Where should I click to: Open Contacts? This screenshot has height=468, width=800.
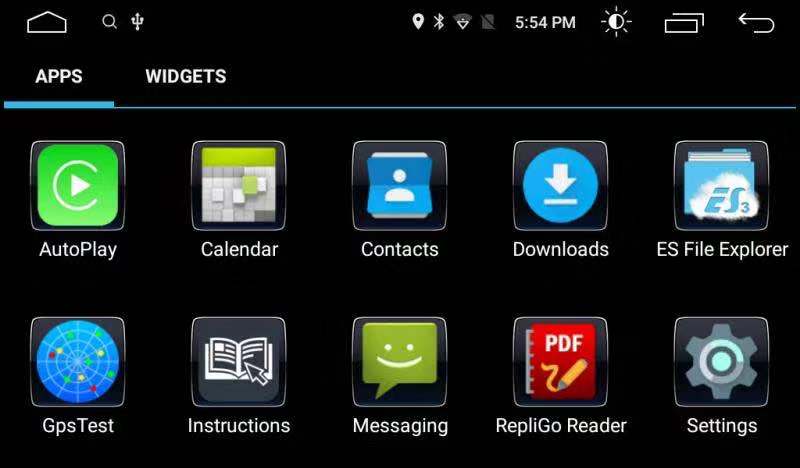coord(399,187)
